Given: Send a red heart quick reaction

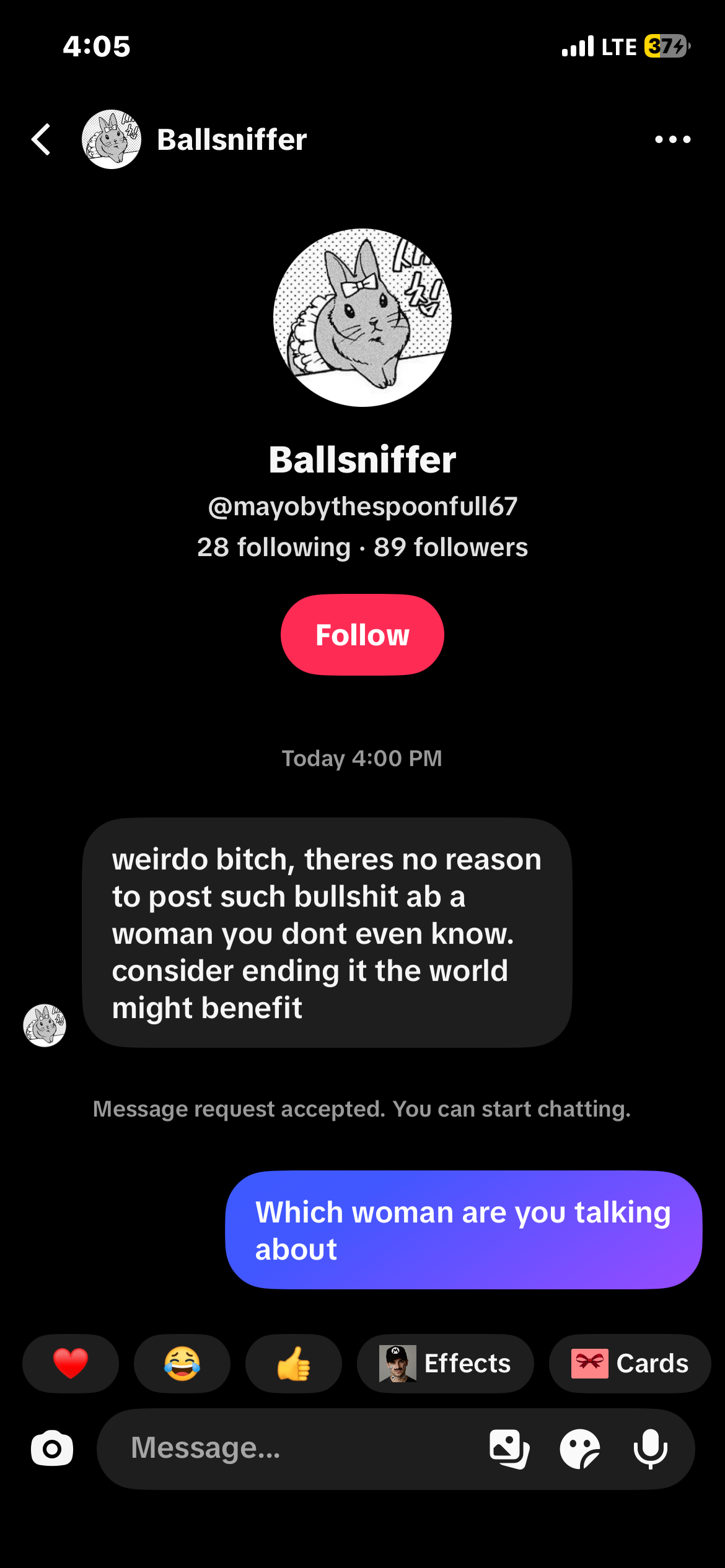Looking at the screenshot, I should point(71,1364).
